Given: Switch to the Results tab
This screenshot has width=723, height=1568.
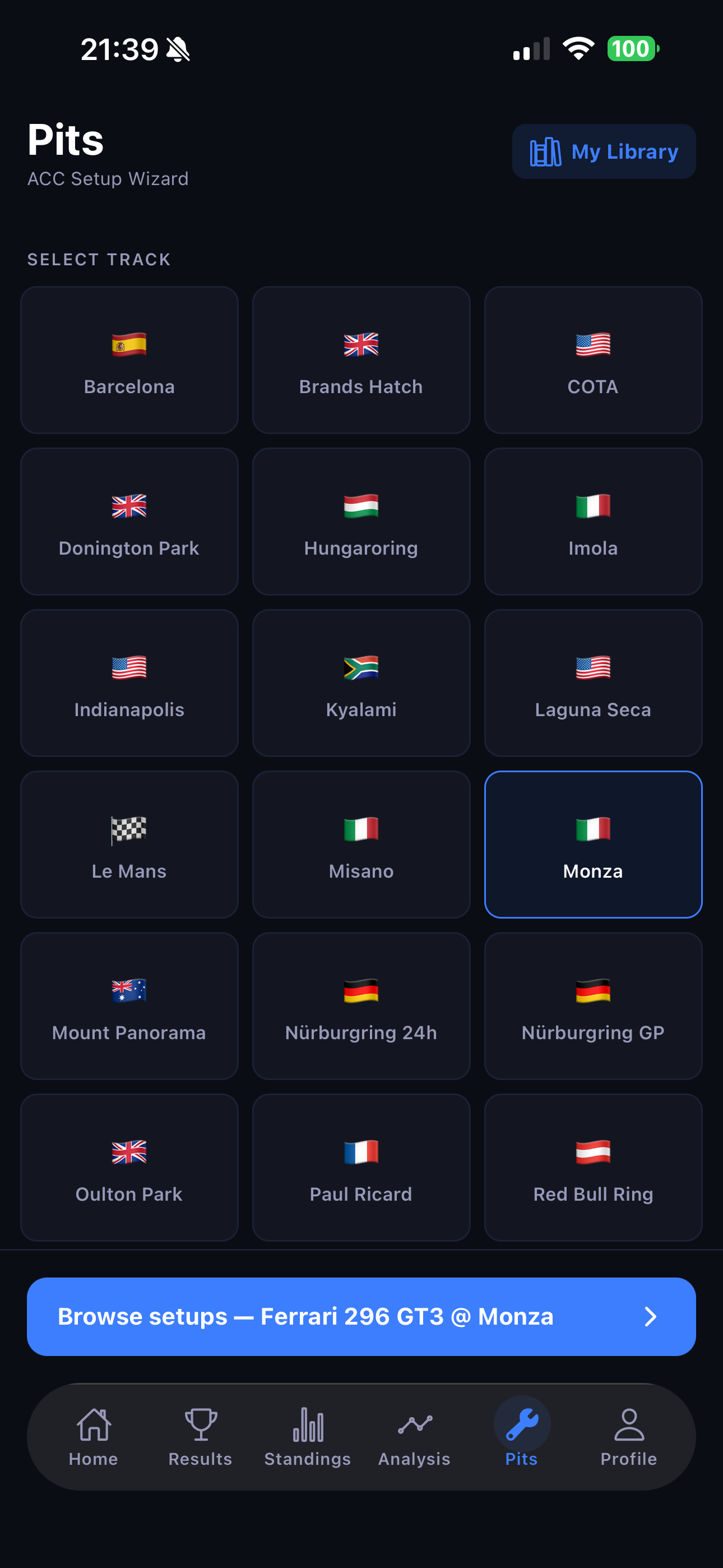Looking at the screenshot, I should (200, 1437).
